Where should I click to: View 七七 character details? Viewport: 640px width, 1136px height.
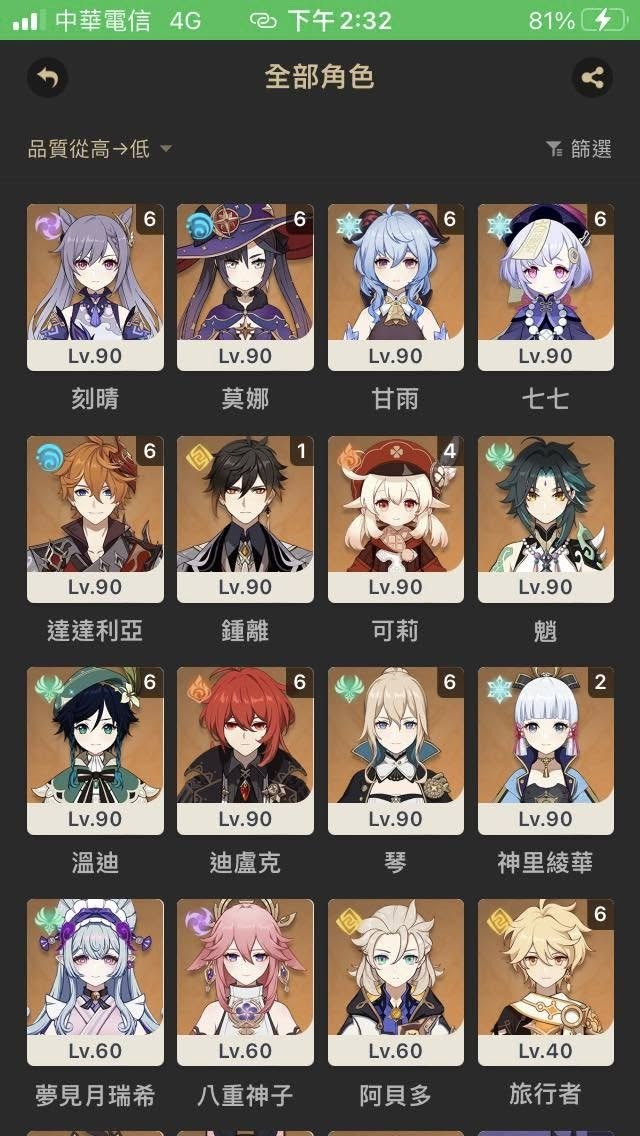[545, 287]
